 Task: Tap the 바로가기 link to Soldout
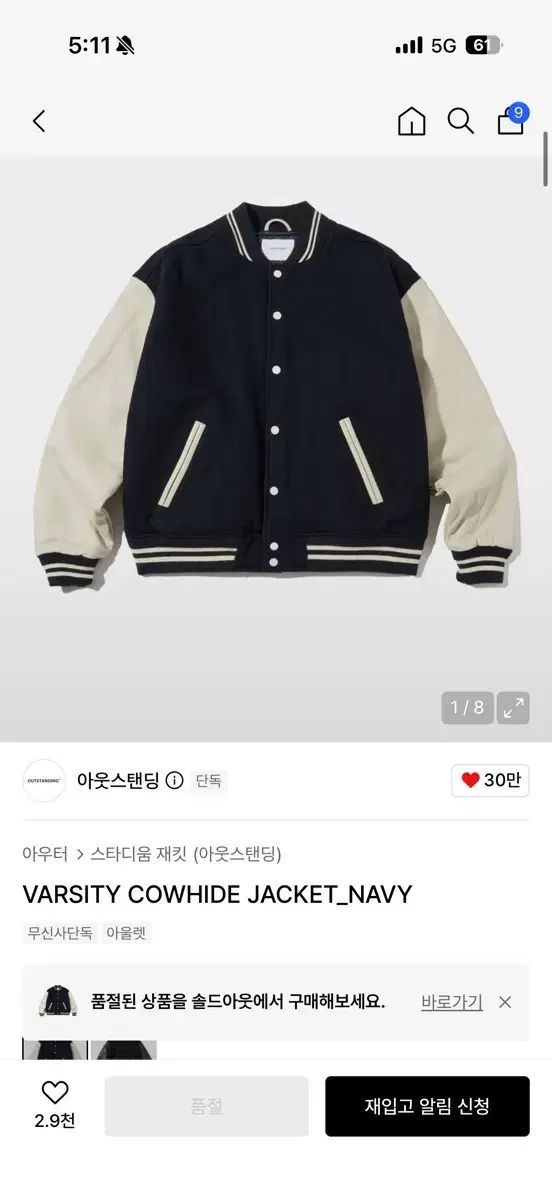(452, 1001)
